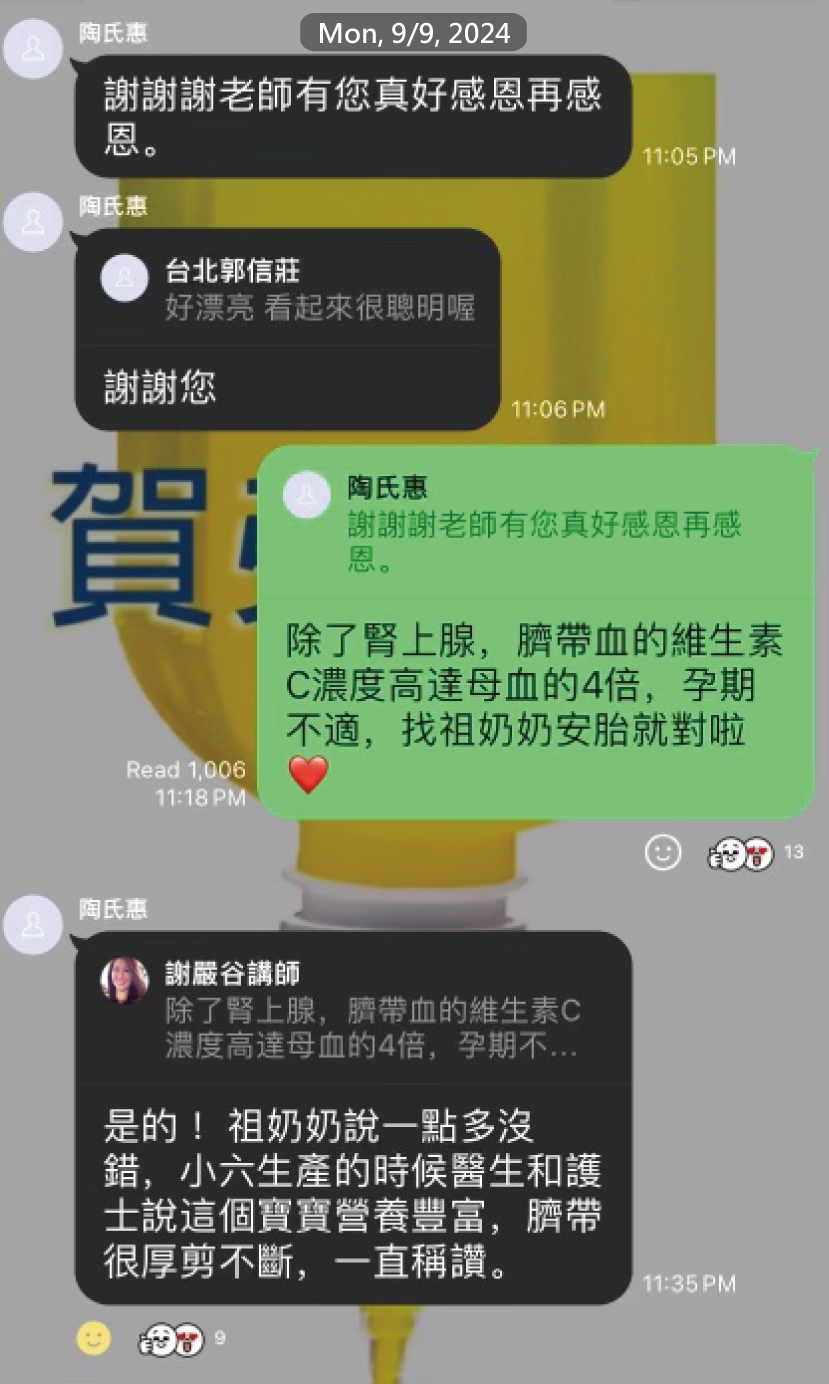Open 陶氏惠's avatar beside the 是的 message
The width and height of the screenshot is (829, 1384).
coord(34,924)
